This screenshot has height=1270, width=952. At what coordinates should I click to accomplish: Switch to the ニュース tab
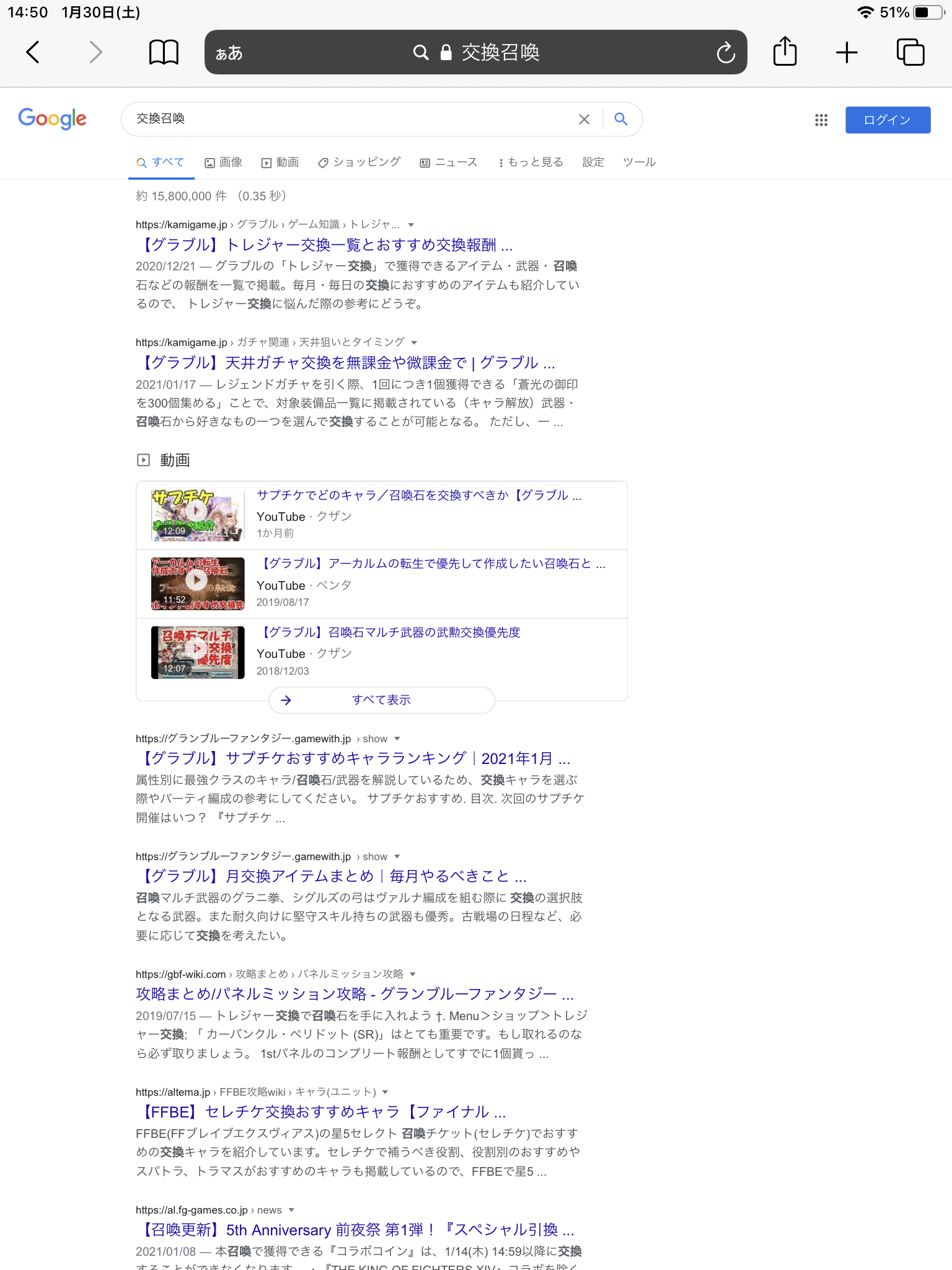pyautogui.click(x=449, y=162)
